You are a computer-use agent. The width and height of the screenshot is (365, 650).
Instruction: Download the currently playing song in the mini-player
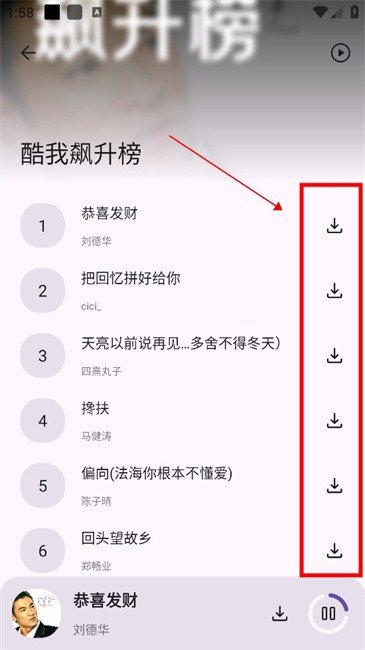(280, 613)
